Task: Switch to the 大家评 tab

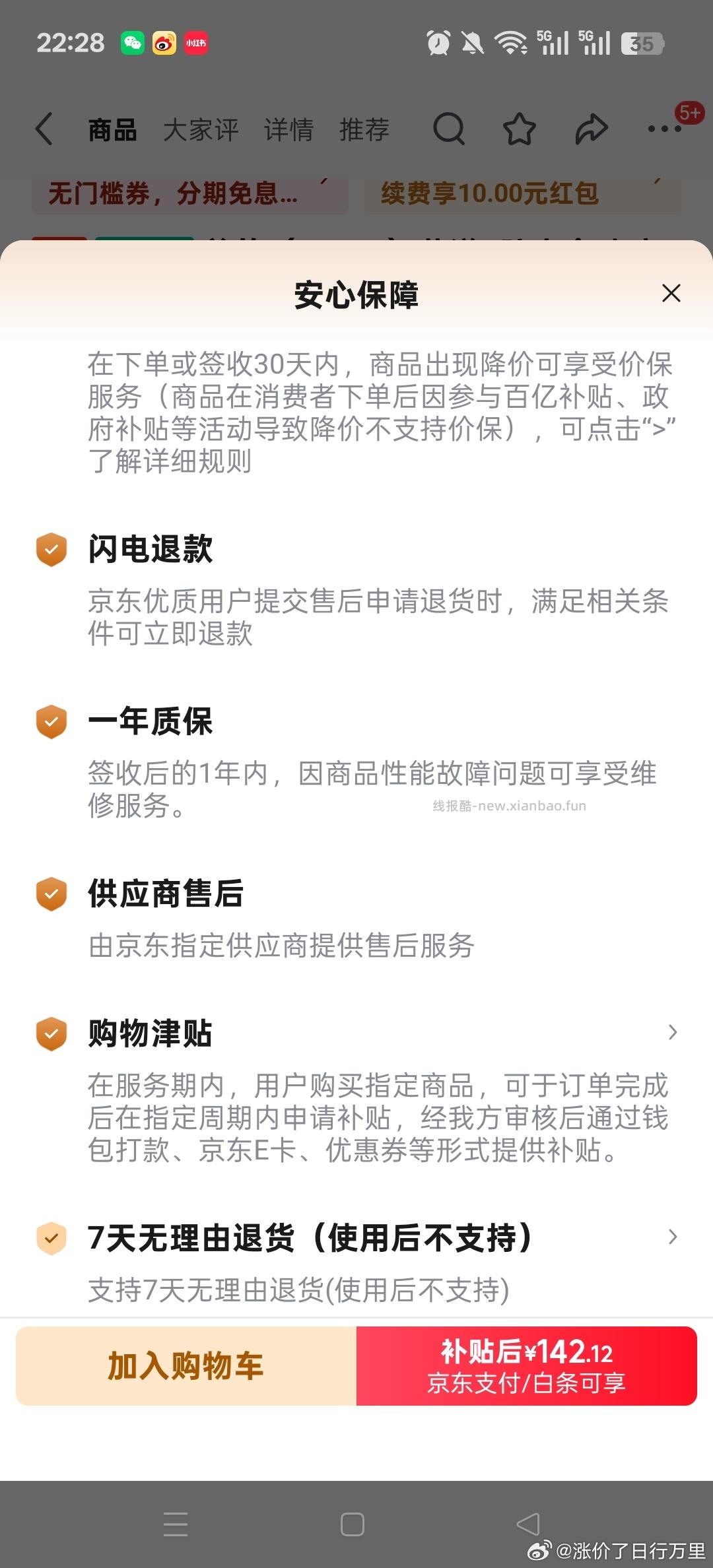Action: pos(201,129)
